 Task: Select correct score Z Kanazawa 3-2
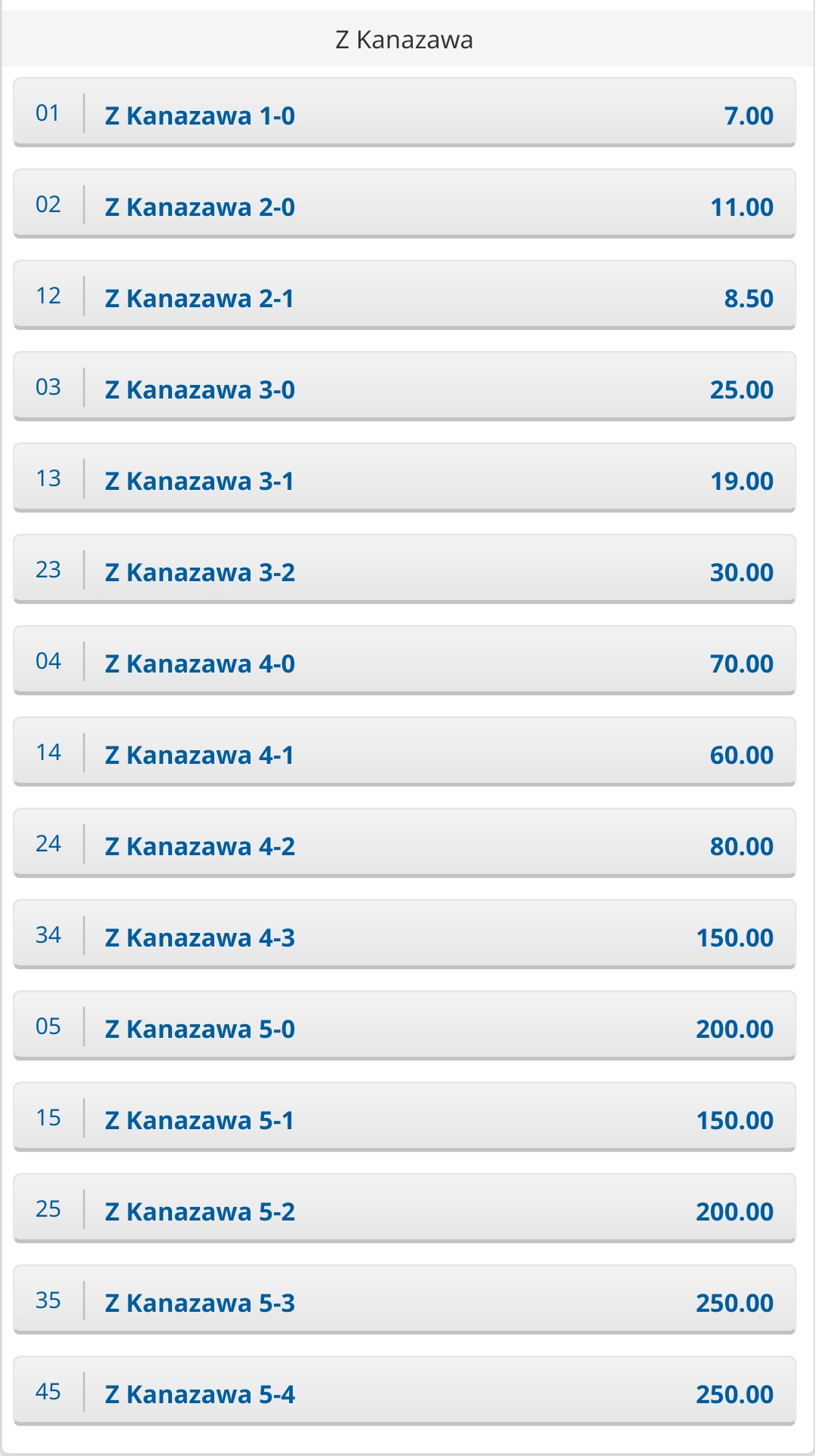coord(404,570)
